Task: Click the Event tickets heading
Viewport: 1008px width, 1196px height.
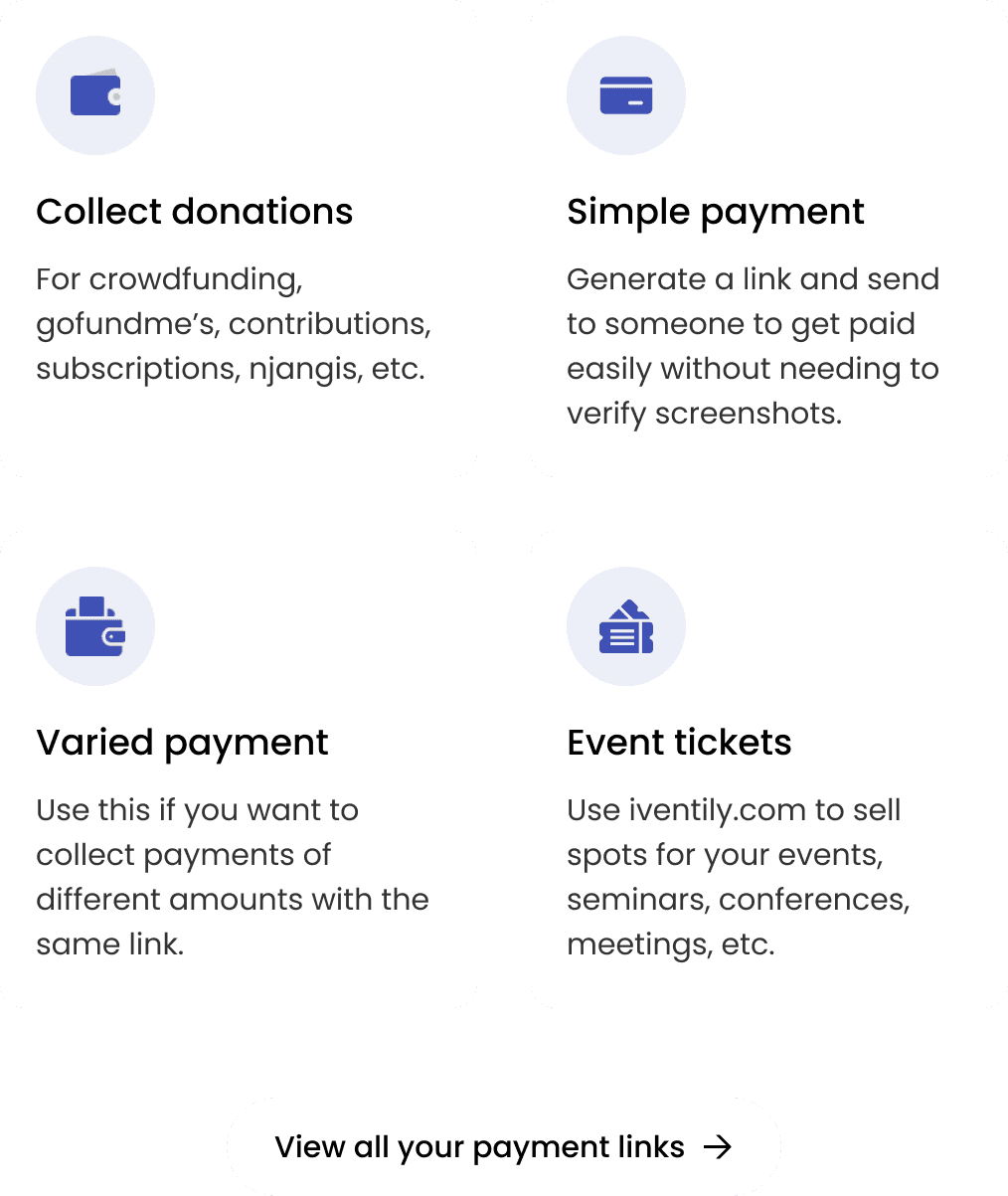Action: click(678, 743)
